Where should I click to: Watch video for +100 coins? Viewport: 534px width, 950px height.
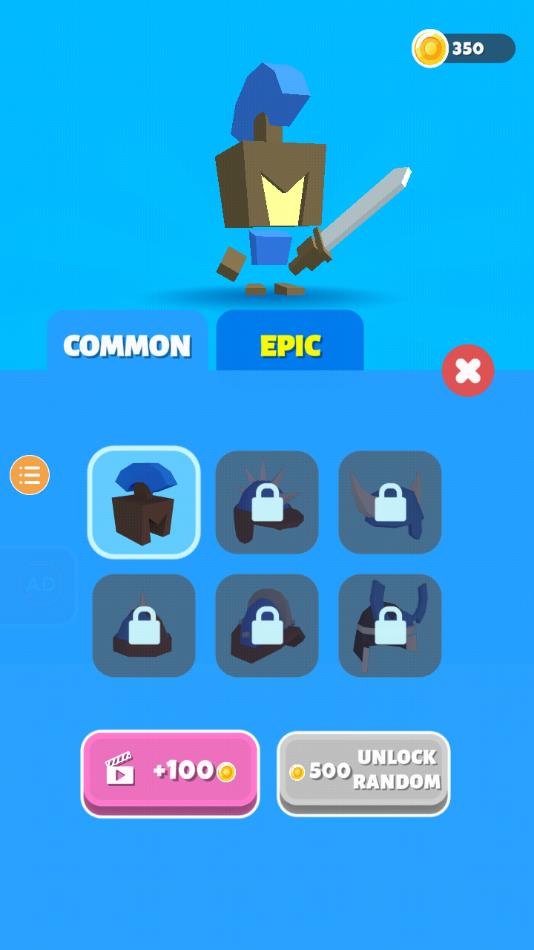coord(170,773)
